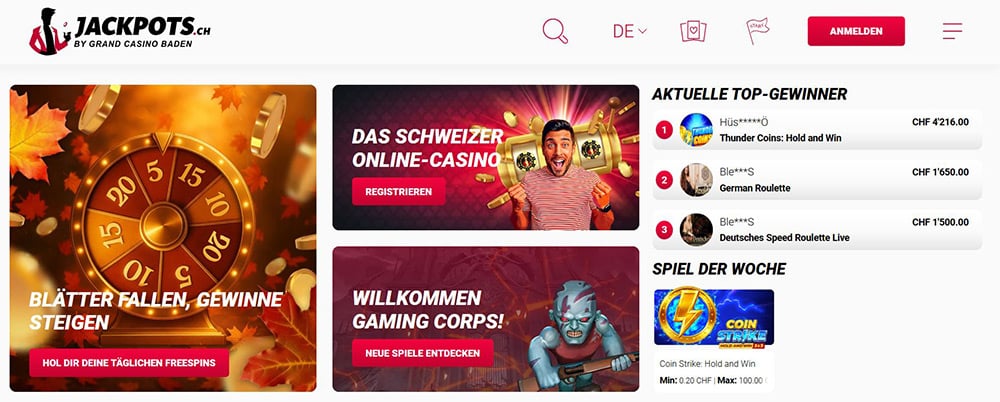Open the hamburger menu
The height and width of the screenshot is (402, 1000).
[x=952, y=31]
